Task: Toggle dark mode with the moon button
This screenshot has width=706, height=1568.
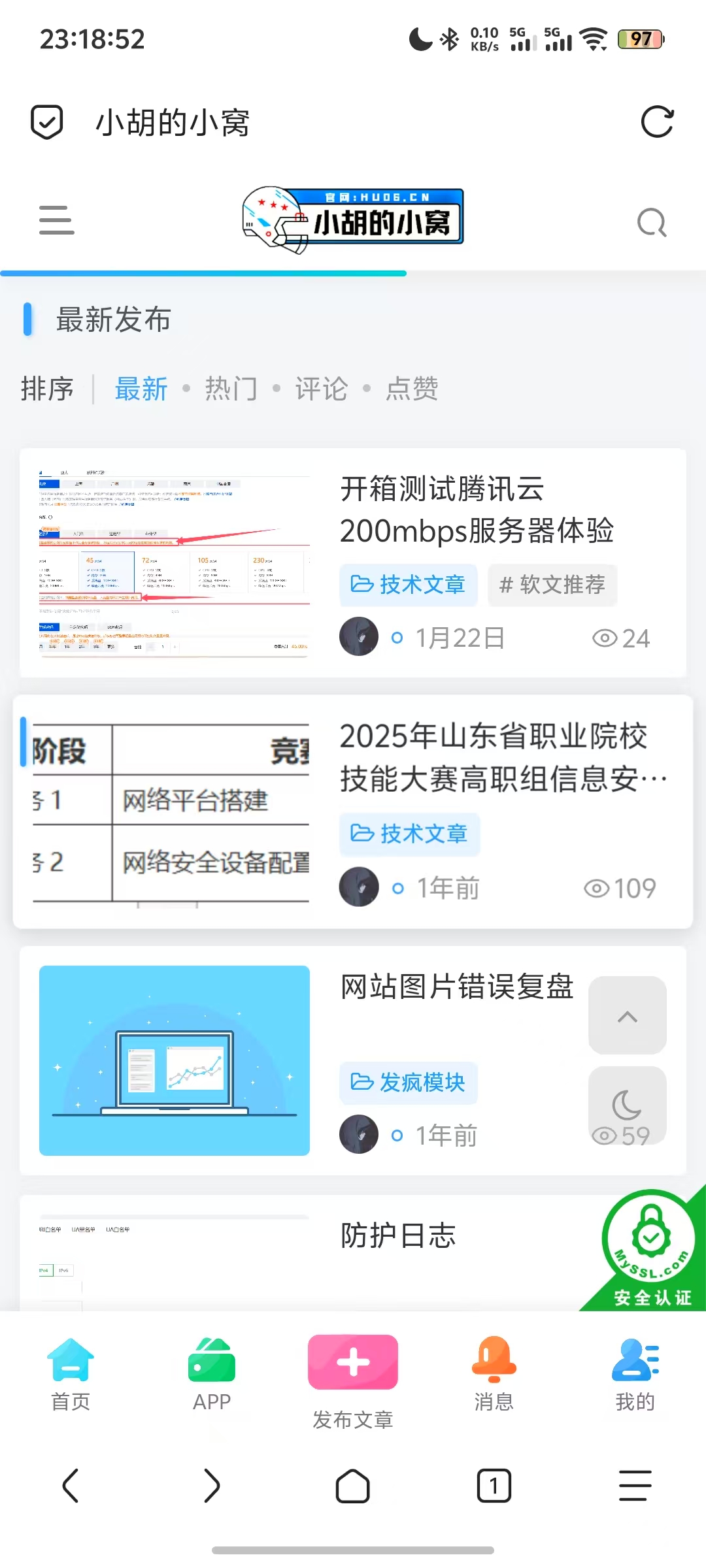Action: pyautogui.click(x=627, y=1104)
